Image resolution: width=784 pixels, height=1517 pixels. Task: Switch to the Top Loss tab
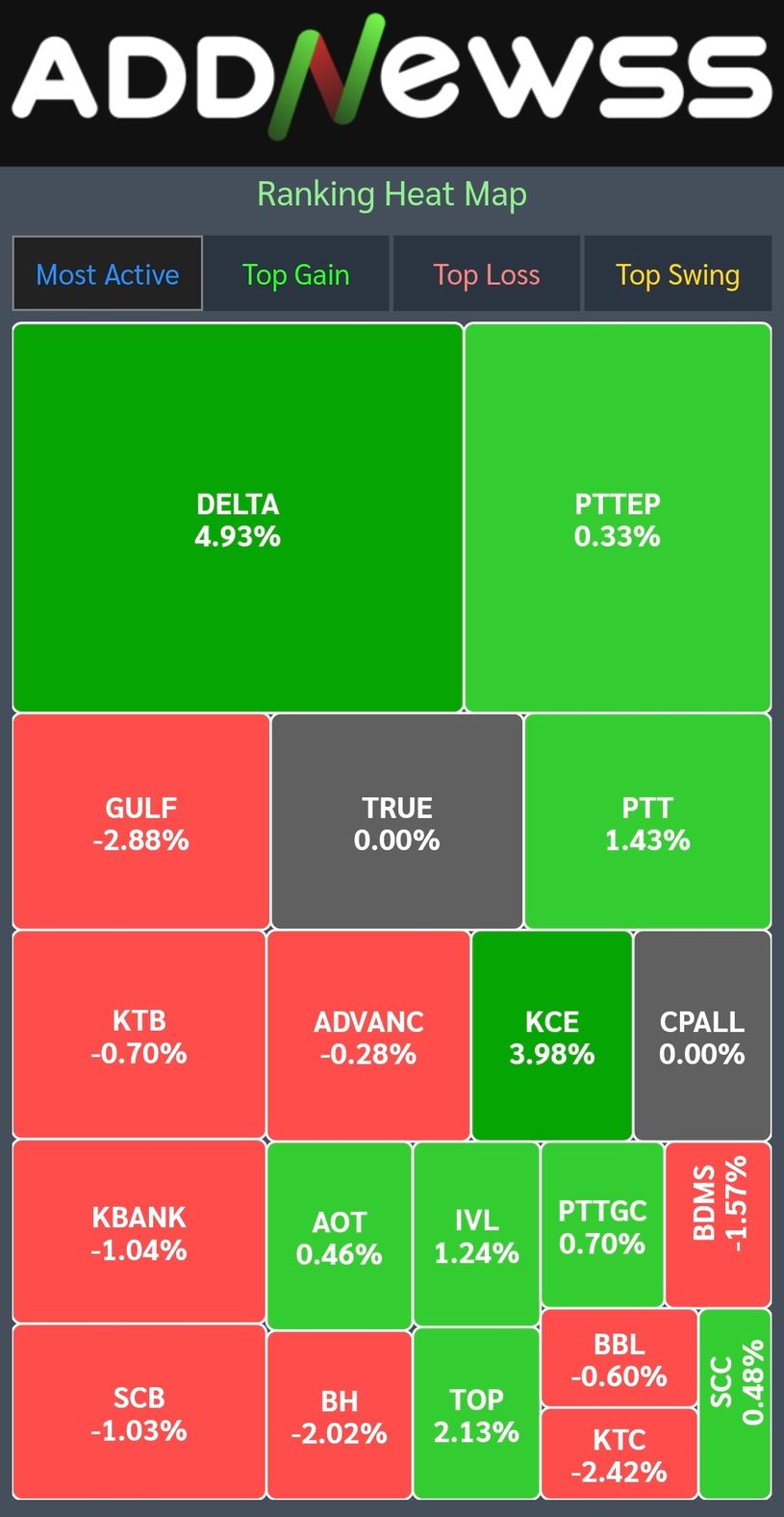pos(487,274)
